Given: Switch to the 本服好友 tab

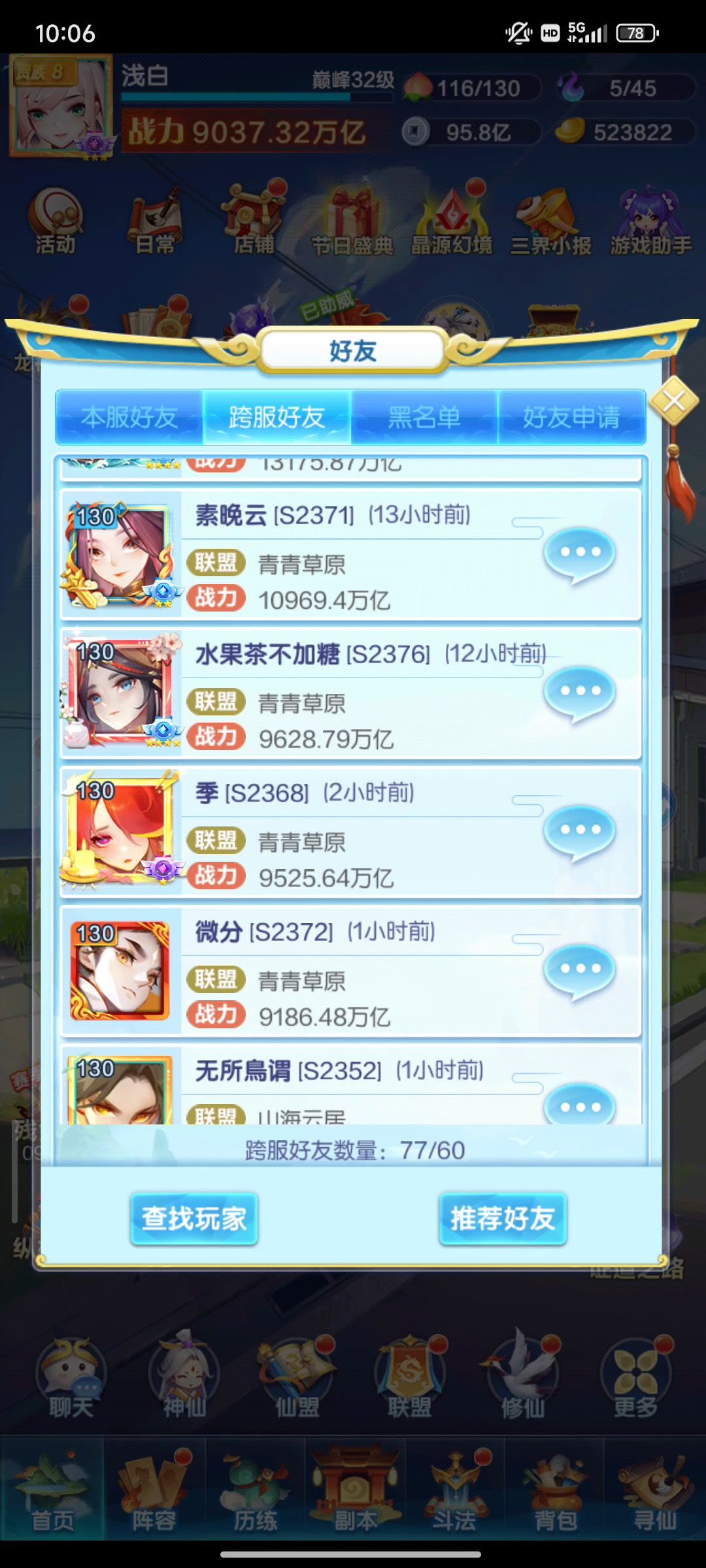Looking at the screenshot, I should click(x=129, y=417).
